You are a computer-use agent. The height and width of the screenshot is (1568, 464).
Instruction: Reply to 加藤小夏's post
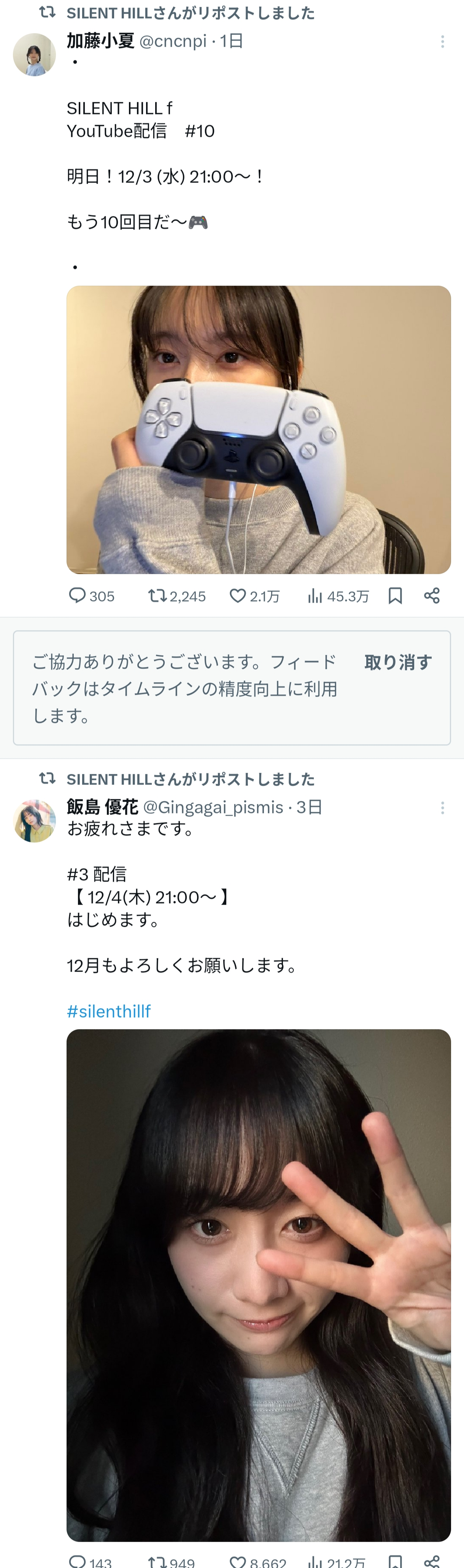77,595
